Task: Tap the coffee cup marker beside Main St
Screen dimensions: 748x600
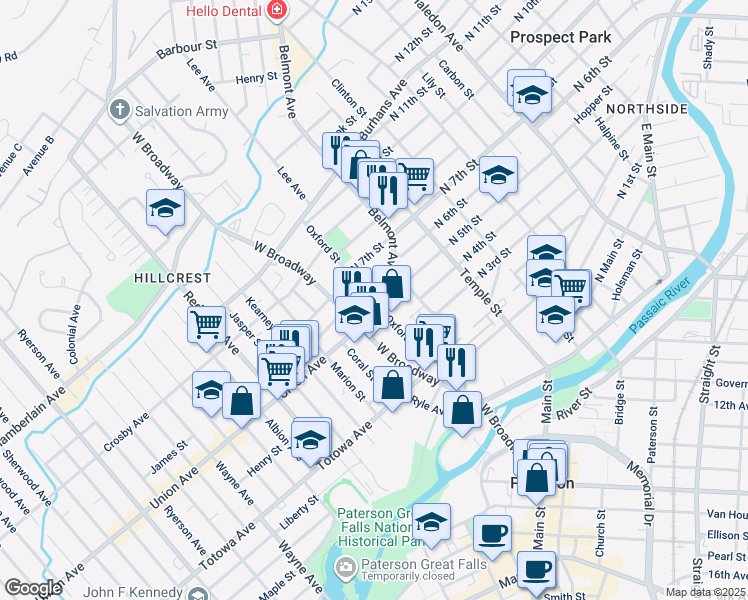Action: tap(492, 535)
